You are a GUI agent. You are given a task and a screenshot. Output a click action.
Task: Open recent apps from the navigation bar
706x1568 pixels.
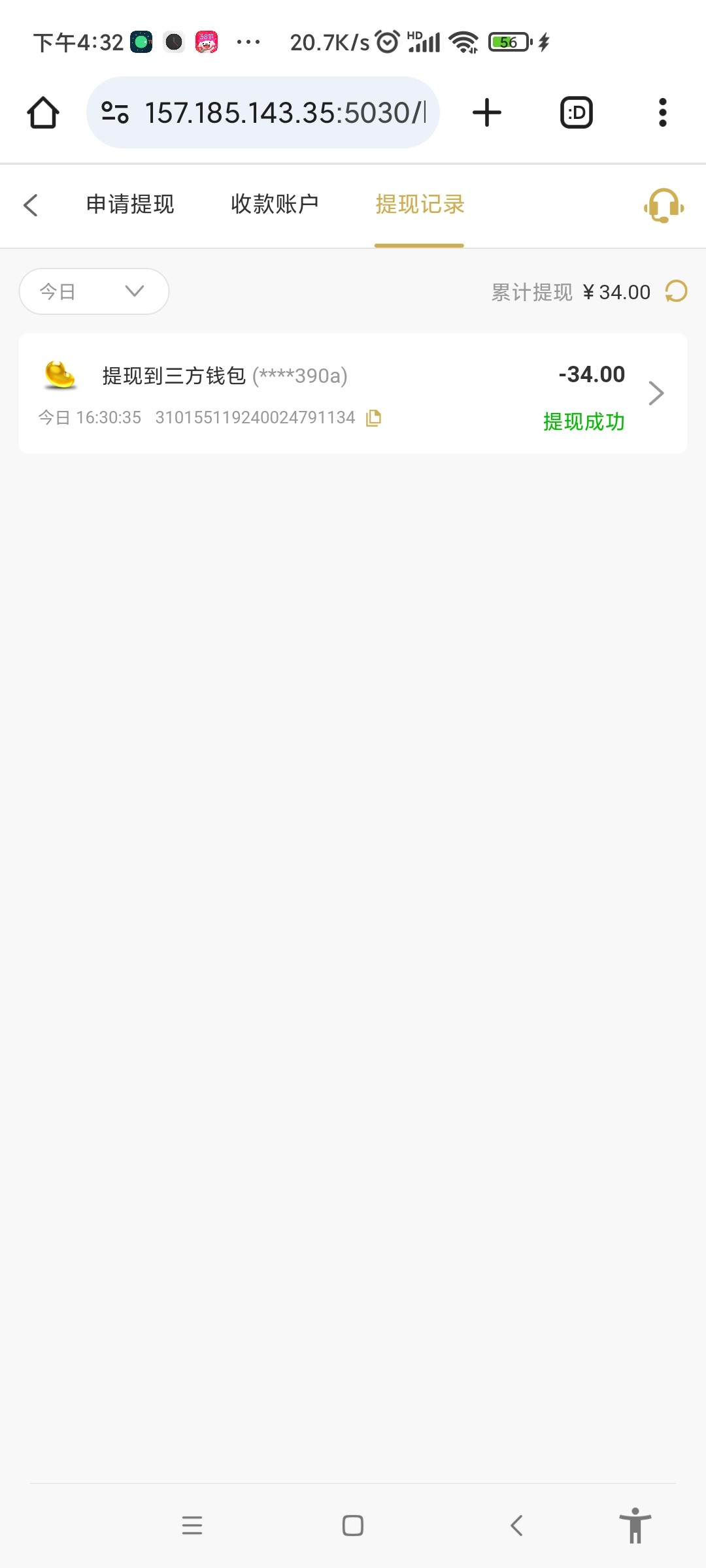tap(192, 1526)
